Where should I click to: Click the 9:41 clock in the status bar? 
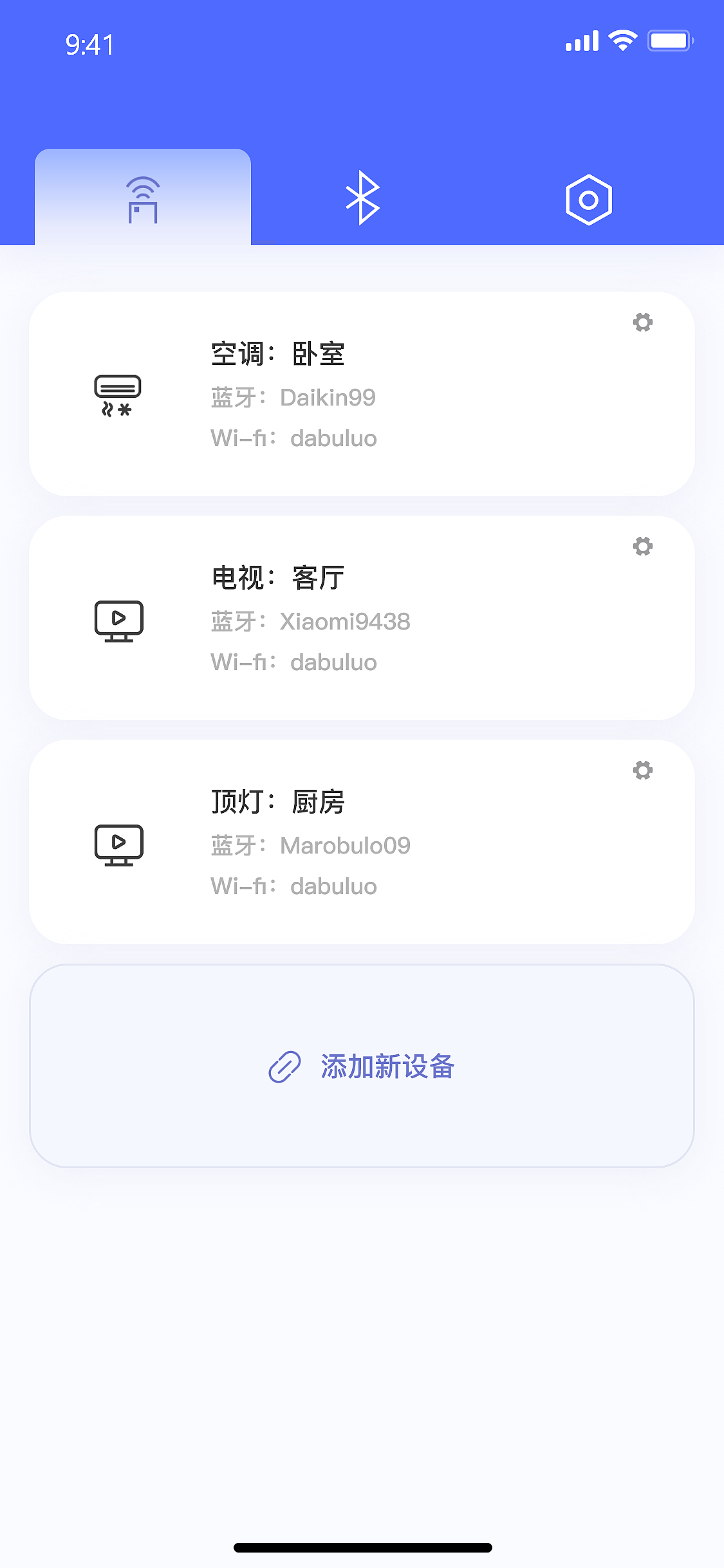pyautogui.click(x=89, y=44)
